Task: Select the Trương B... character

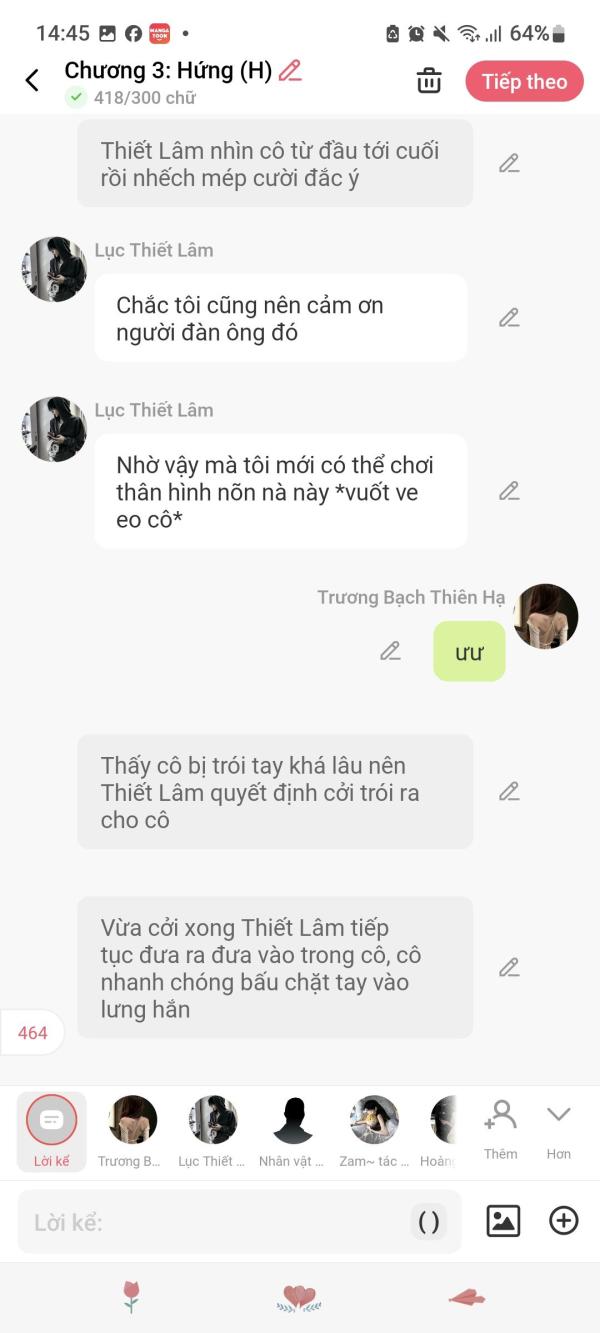Action: [132, 1132]
